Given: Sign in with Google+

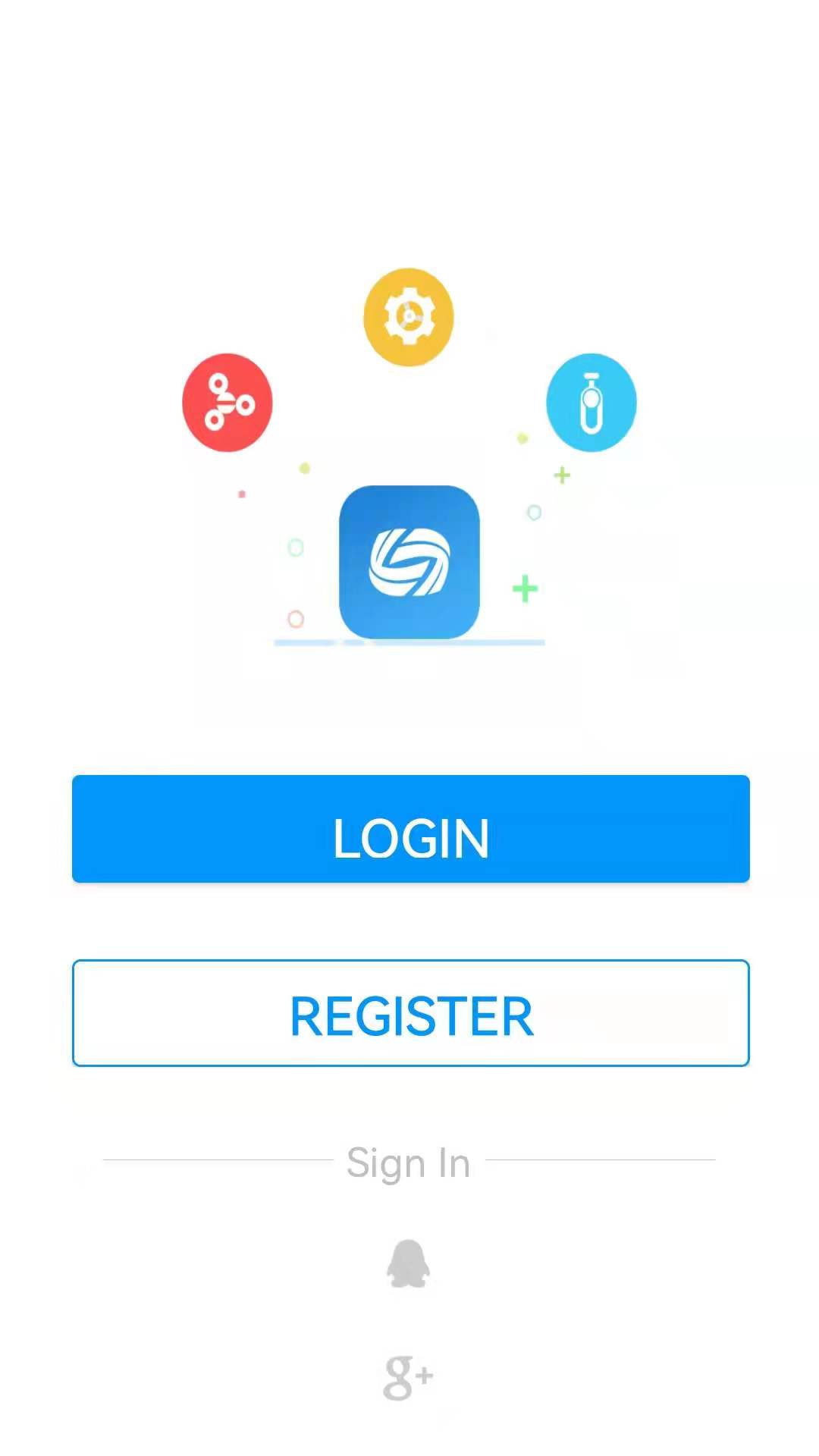Looking at the screenshot, I should coord(408,1377).
